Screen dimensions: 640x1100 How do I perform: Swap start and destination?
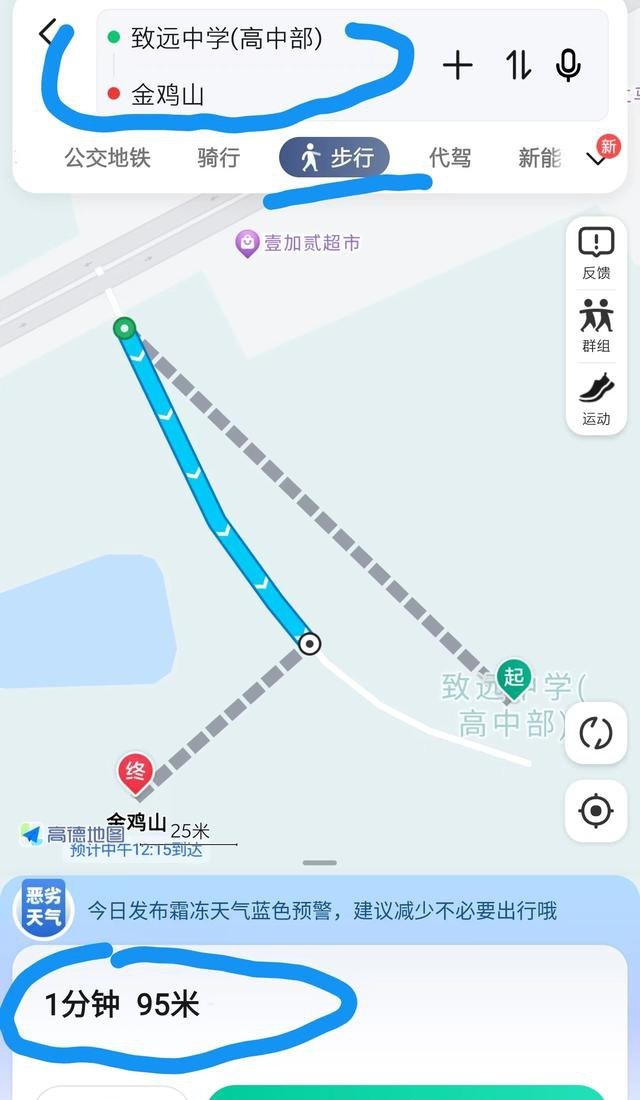point(518,66)
